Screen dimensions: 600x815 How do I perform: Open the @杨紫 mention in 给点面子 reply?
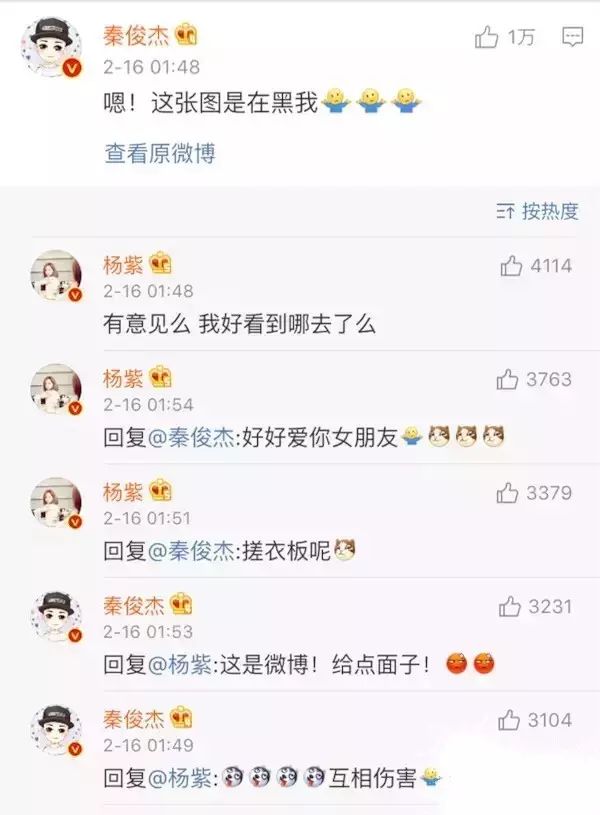[x=179, y=663]
